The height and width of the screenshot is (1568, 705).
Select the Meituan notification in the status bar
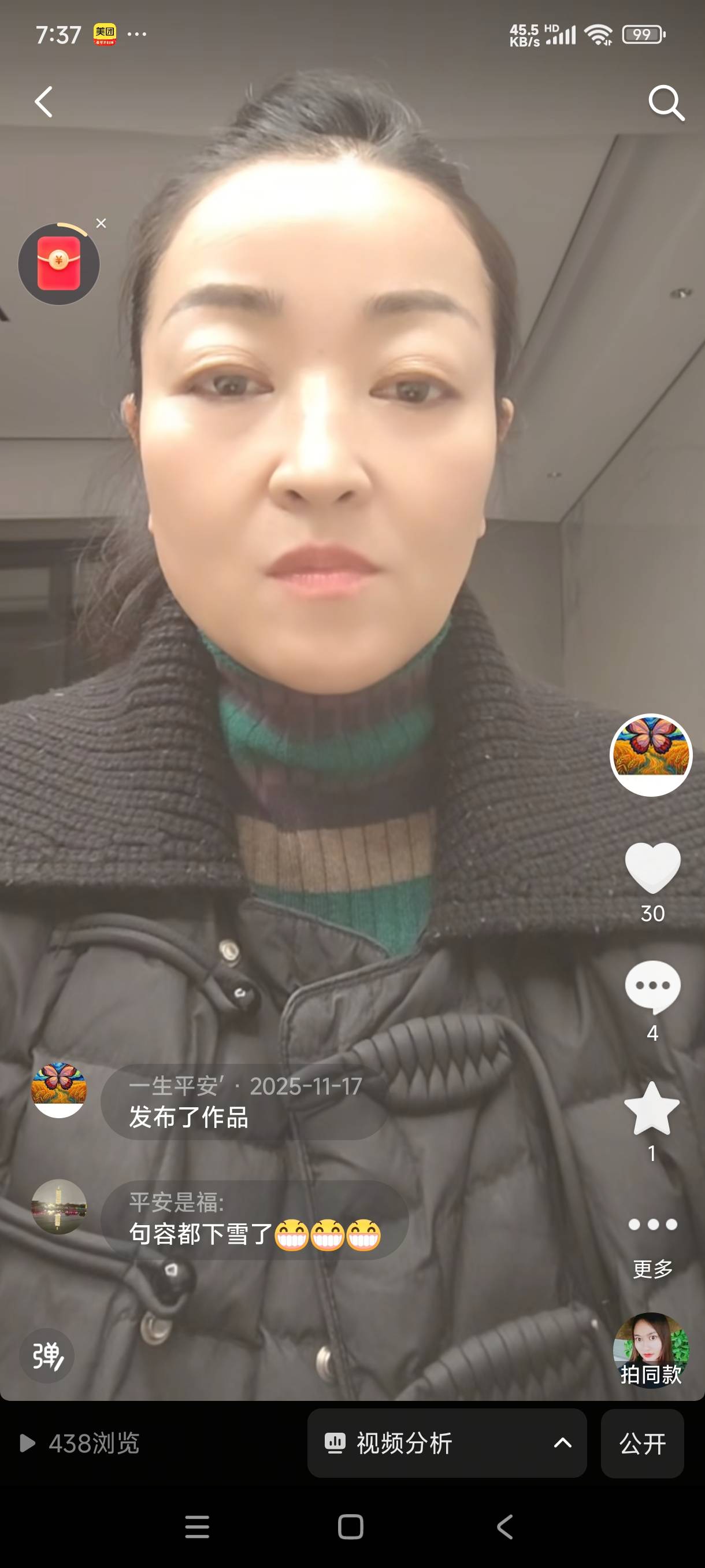click(x=104, y=35)
